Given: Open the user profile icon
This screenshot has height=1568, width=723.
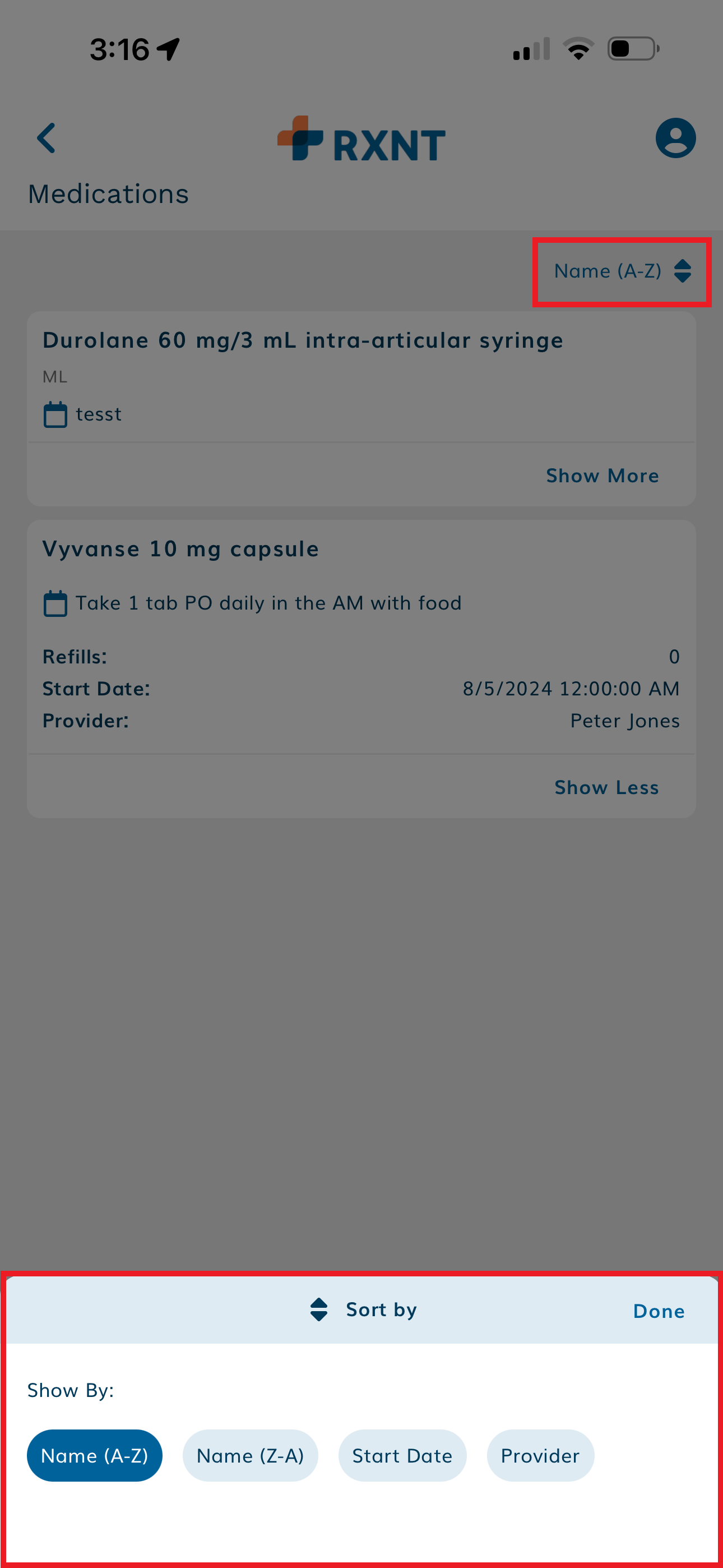Looking at the screenshot, I should point(675,138).
